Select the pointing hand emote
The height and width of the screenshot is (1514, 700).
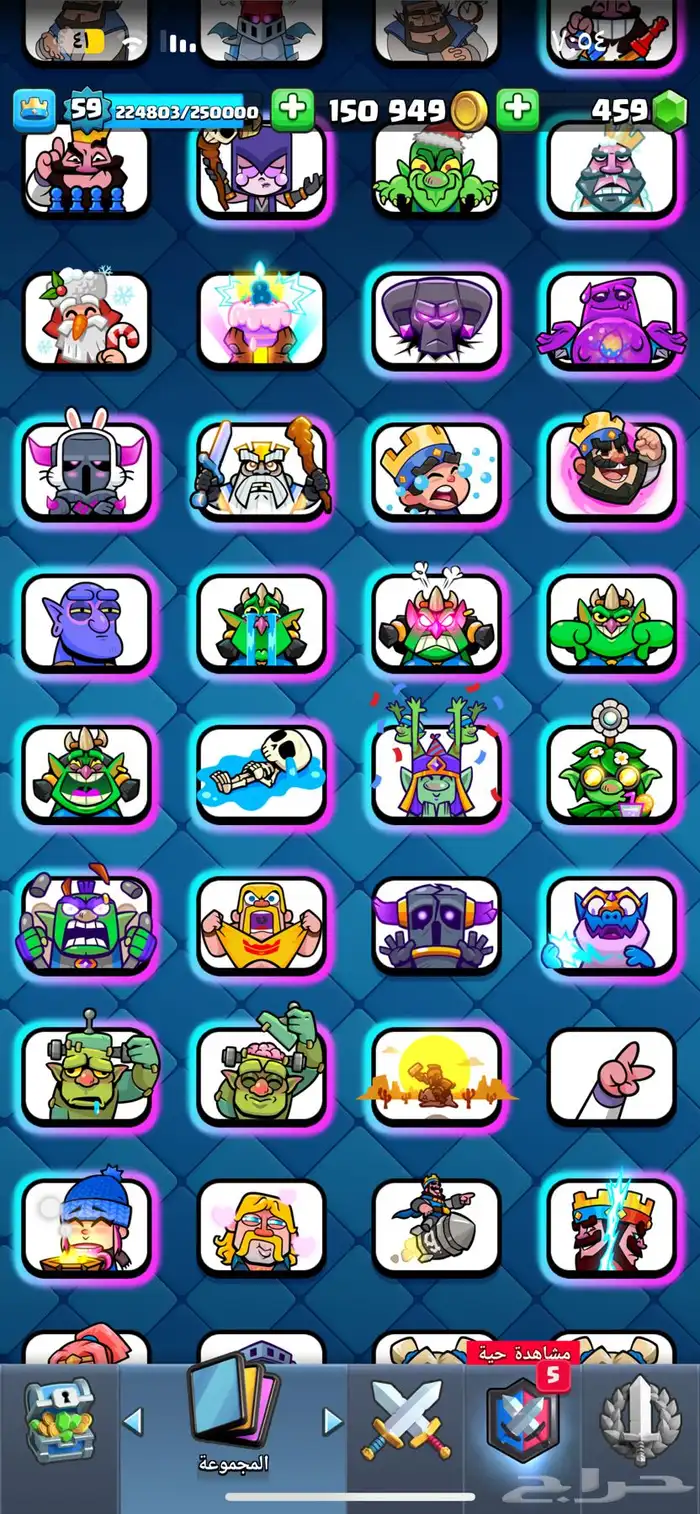611,1075
